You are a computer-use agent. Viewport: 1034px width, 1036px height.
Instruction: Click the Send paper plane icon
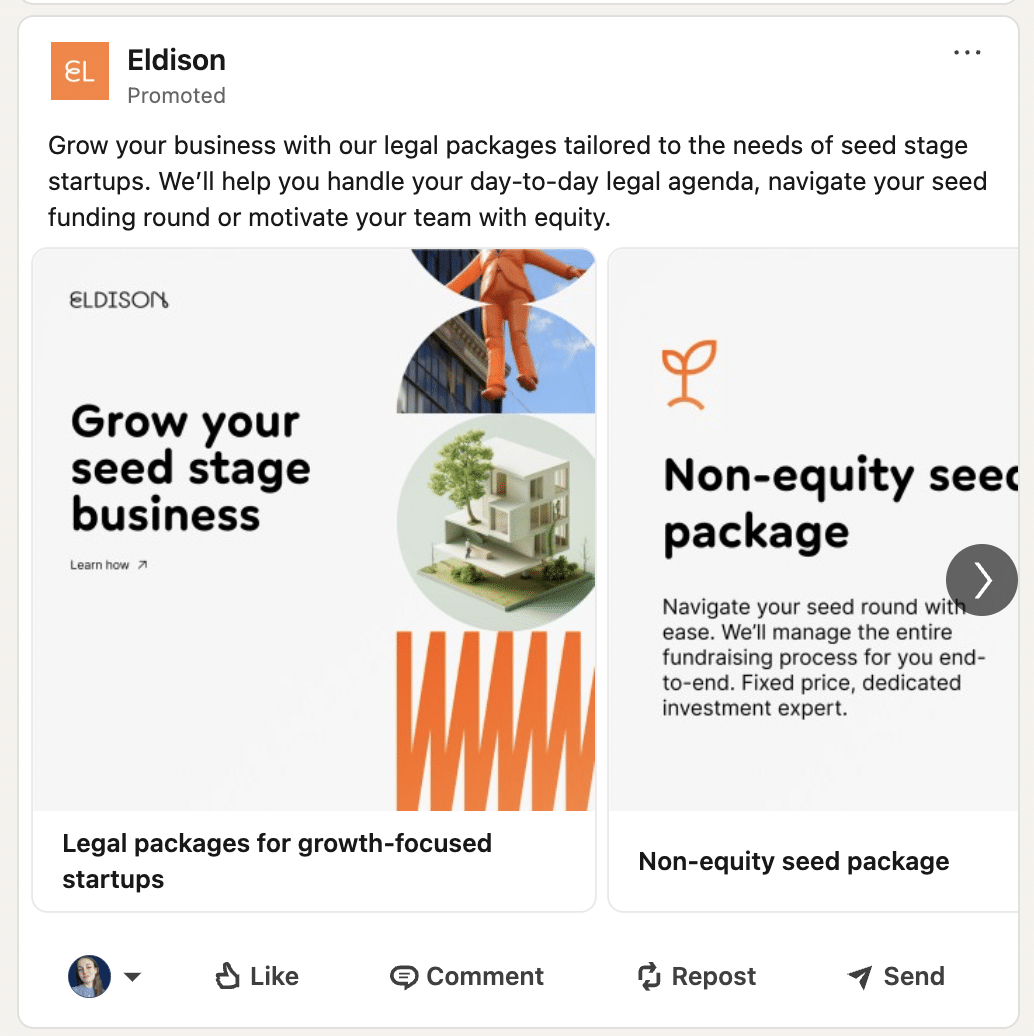[x=858, y=976]
